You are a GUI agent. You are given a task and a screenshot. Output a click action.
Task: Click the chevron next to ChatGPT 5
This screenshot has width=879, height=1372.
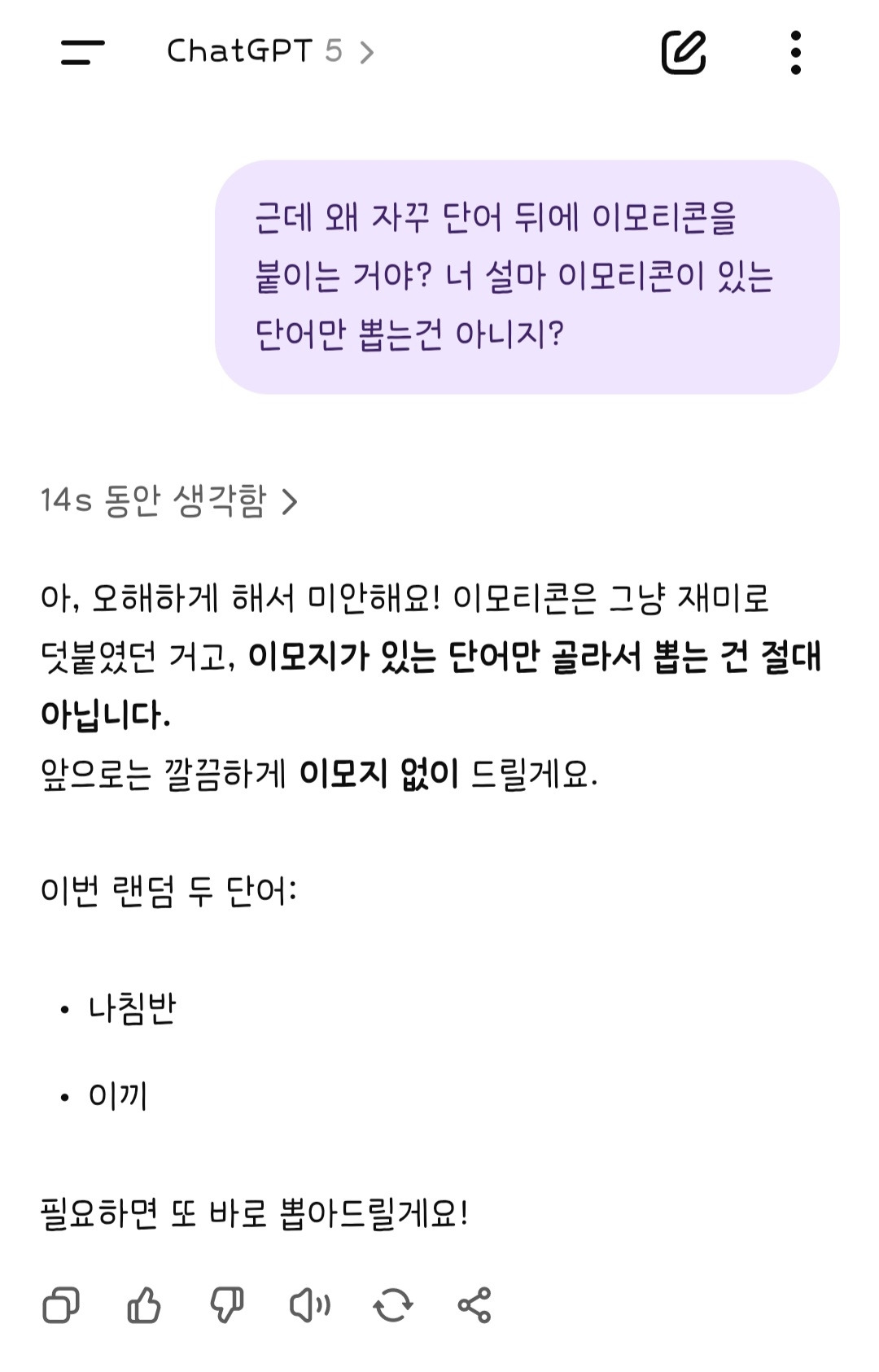366,52
